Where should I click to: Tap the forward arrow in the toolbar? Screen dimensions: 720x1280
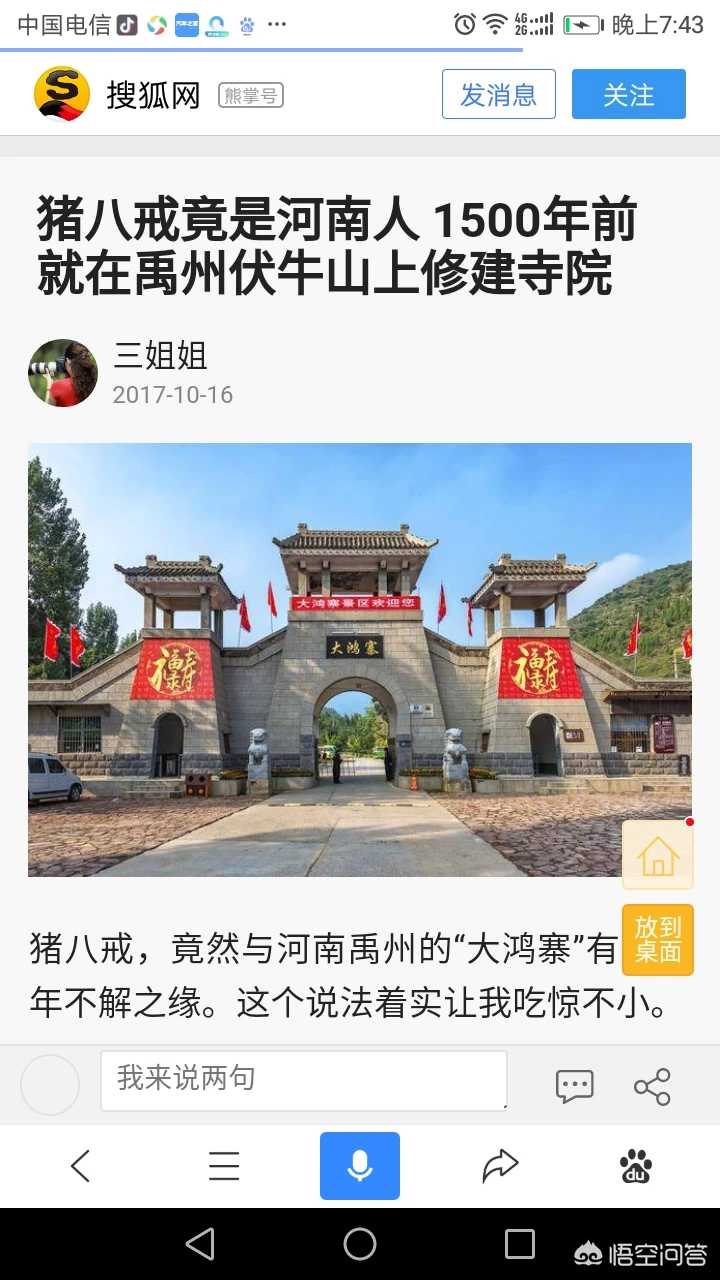pyautogui.click(x=499, y=1166)
